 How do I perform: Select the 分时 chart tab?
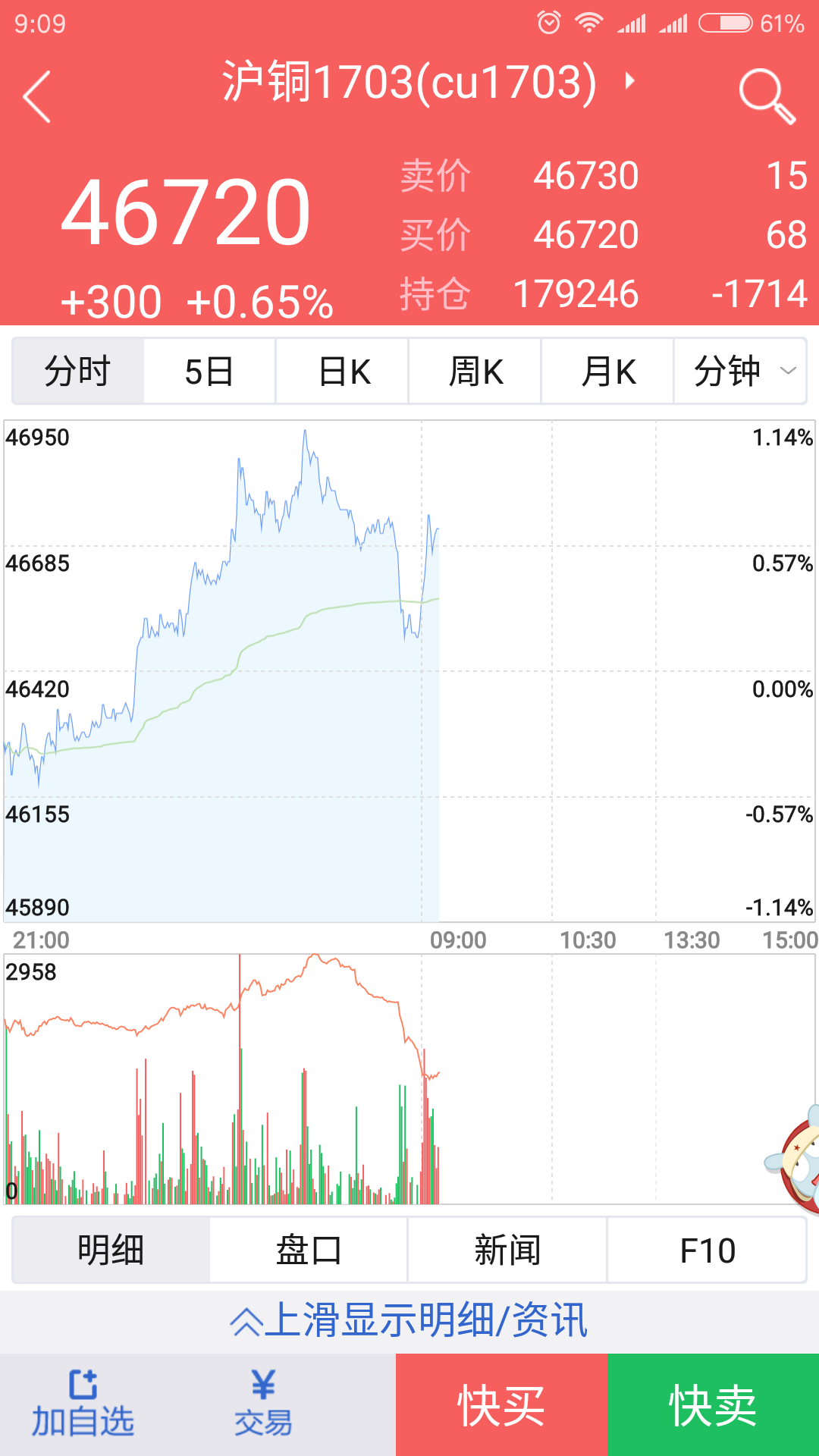click(77, 372)
